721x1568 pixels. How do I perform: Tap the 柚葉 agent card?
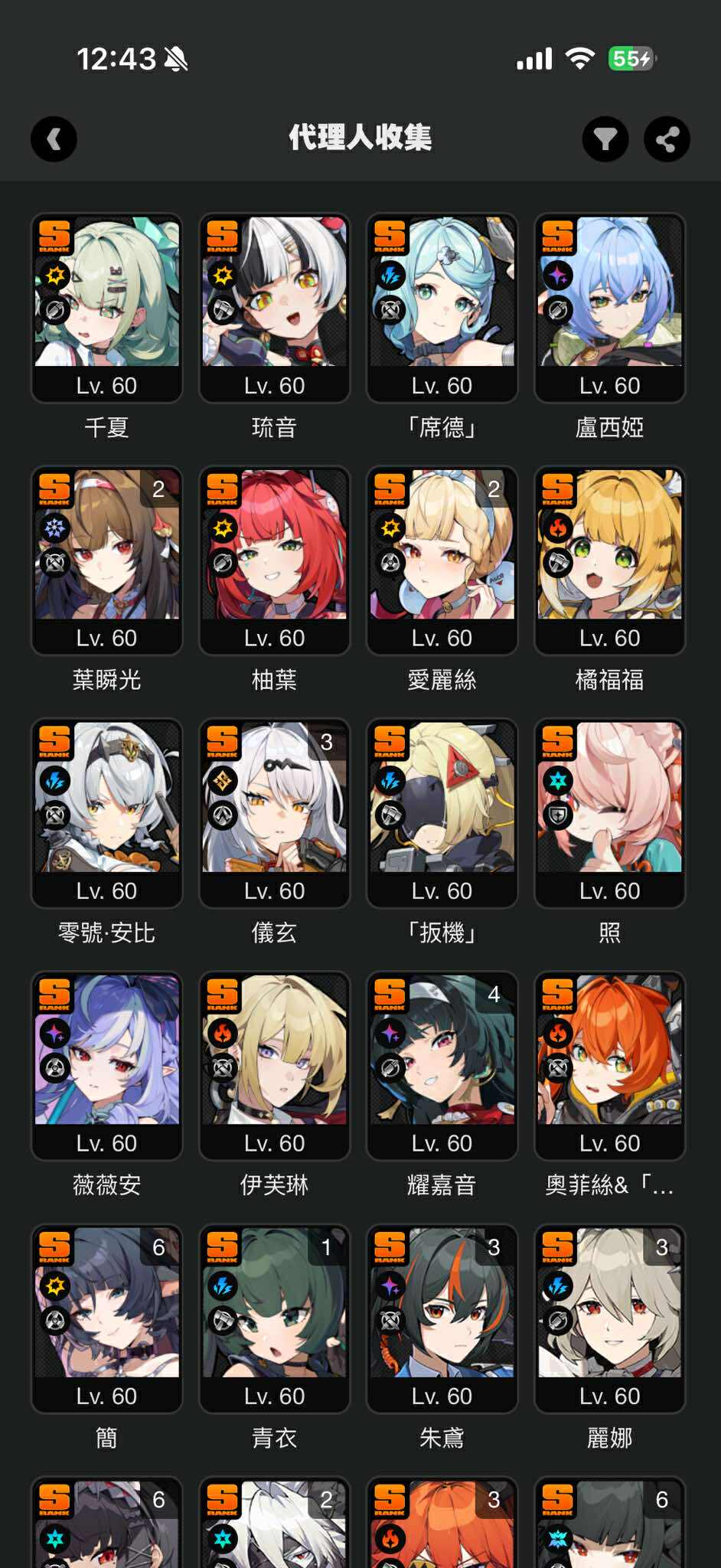click(274, 560)
